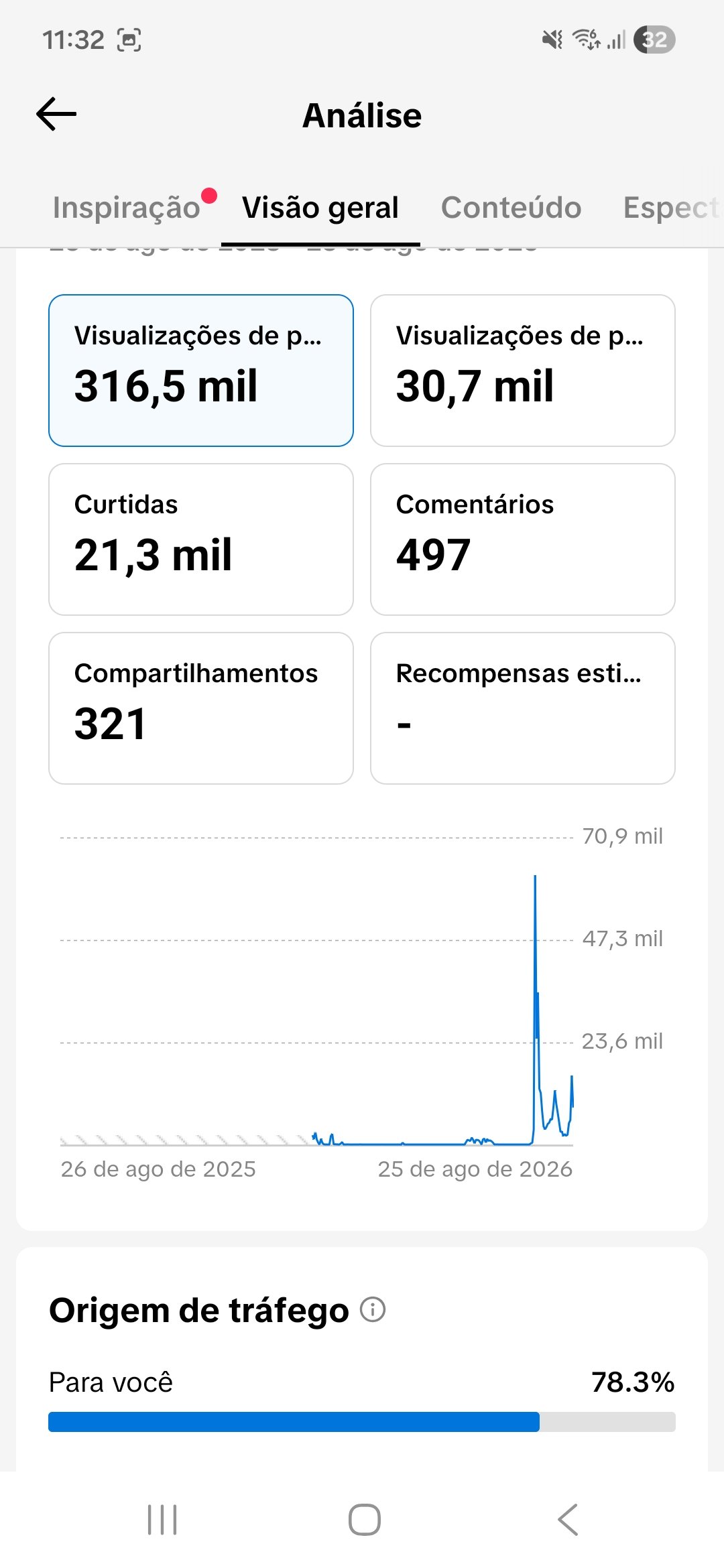Switch to the Inspiração tab
This screenshot has width=724, height=1568.
pos(127,208)
